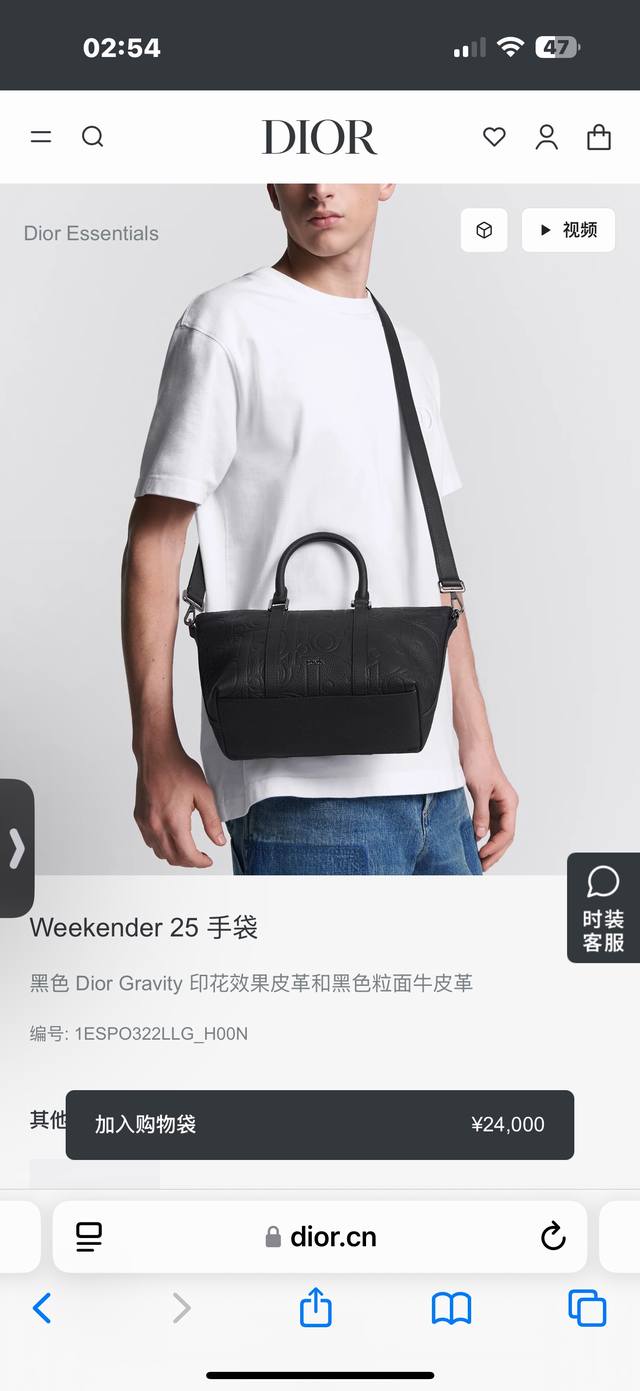Open the Dior site search

tap(93, 137)
